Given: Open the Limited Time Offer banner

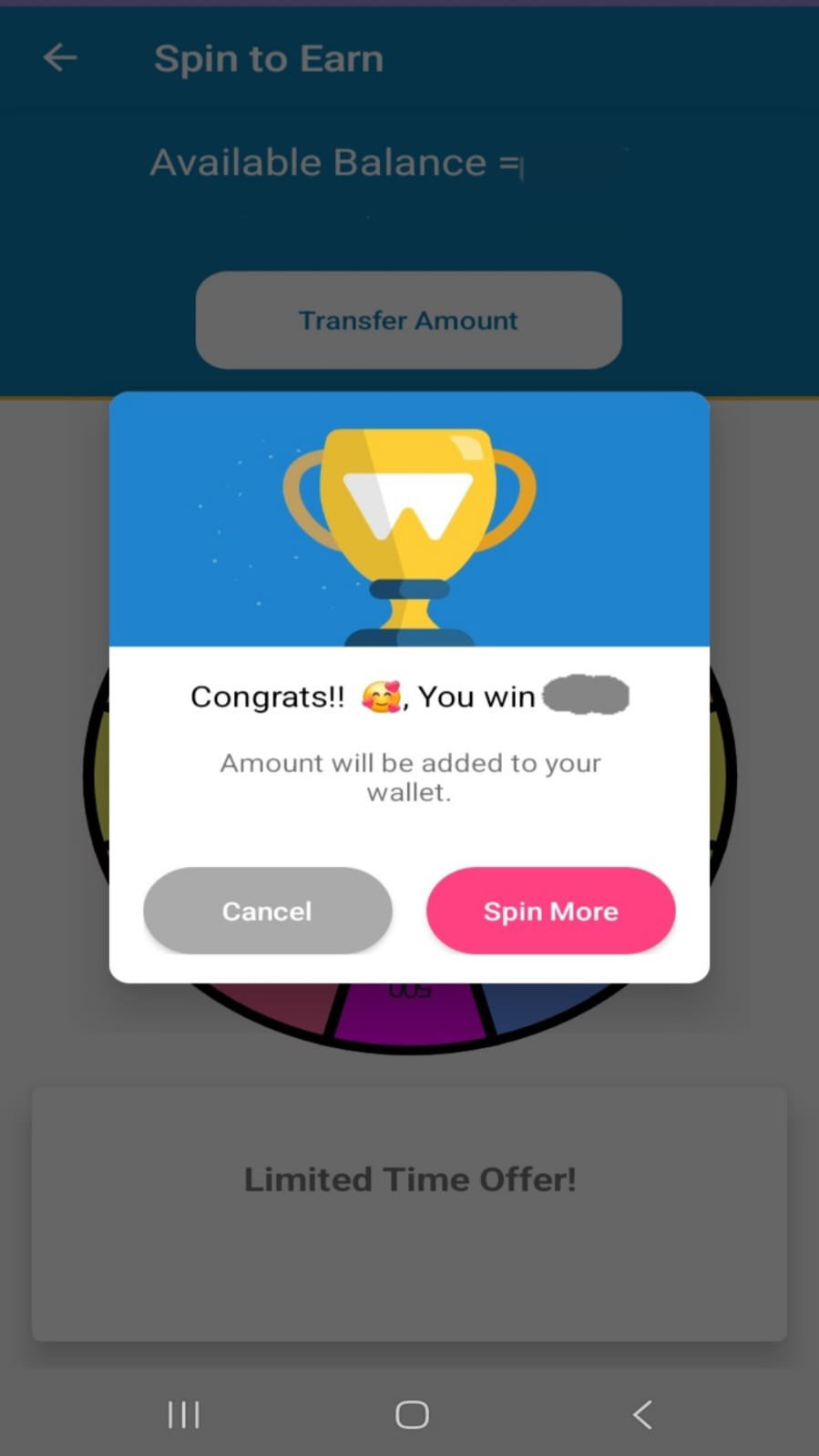Looking at the screenshot, I should pos(409,1178).
